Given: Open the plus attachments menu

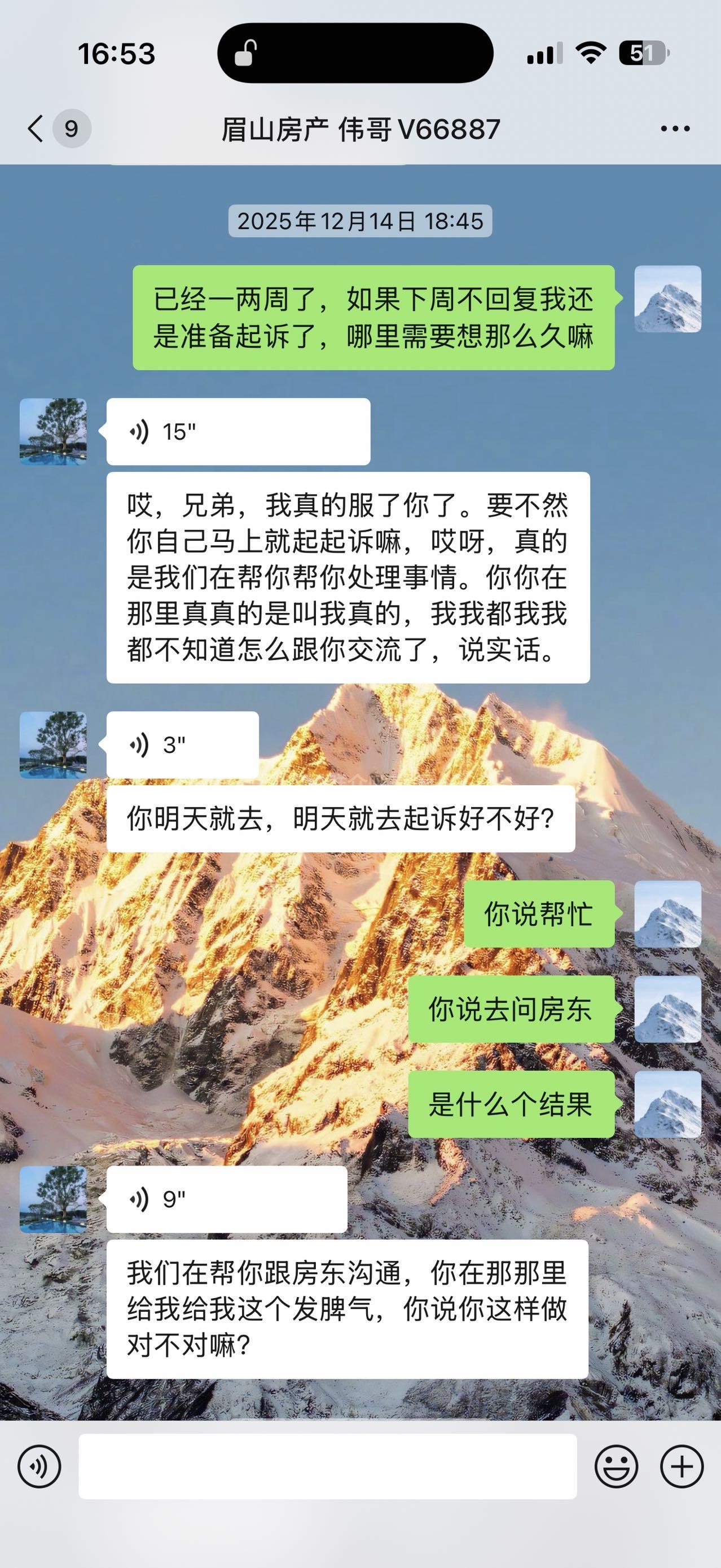Looking at the screenshot, I should 682,1467.
